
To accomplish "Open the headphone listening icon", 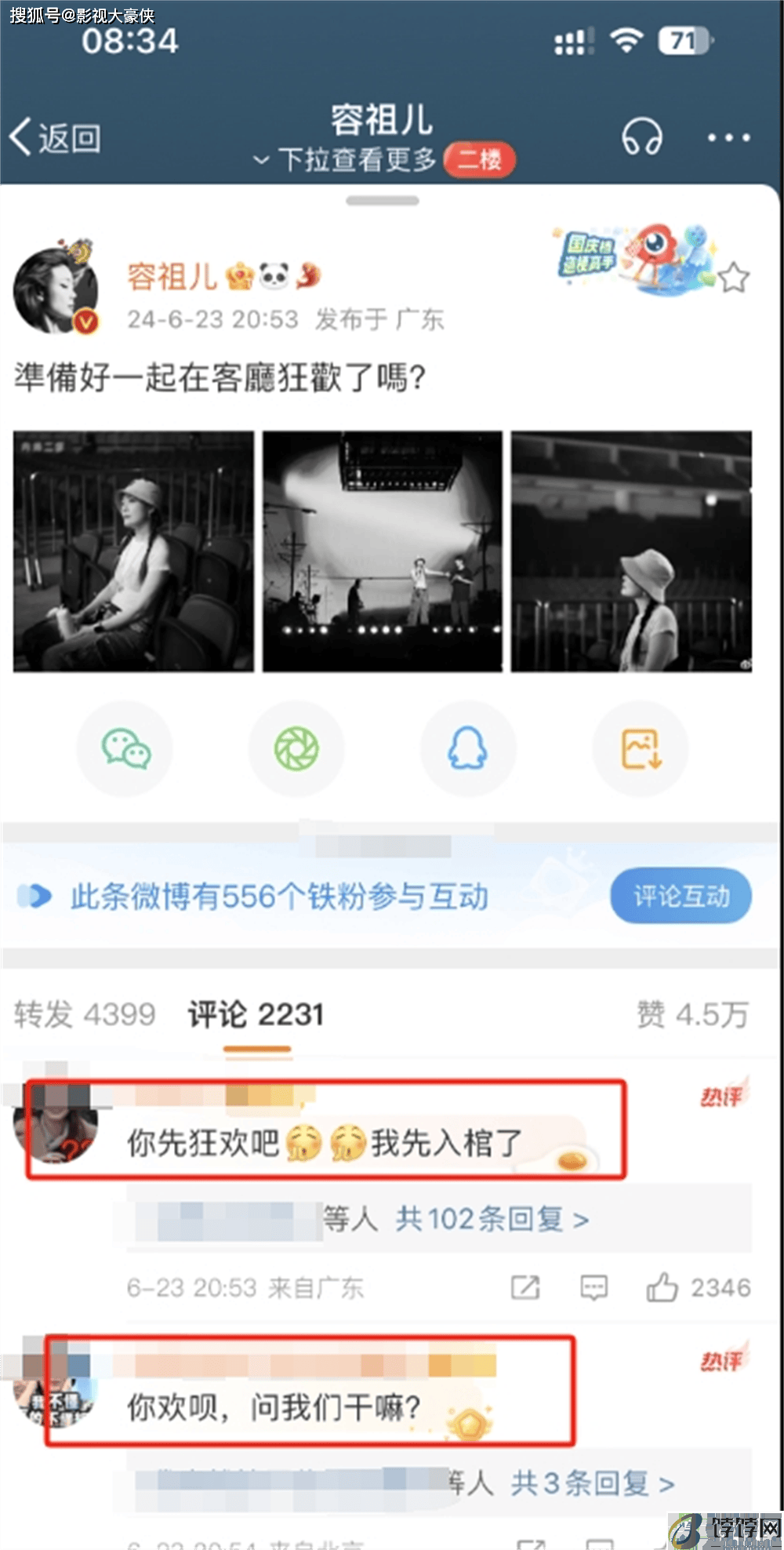I will coord(642,136).
